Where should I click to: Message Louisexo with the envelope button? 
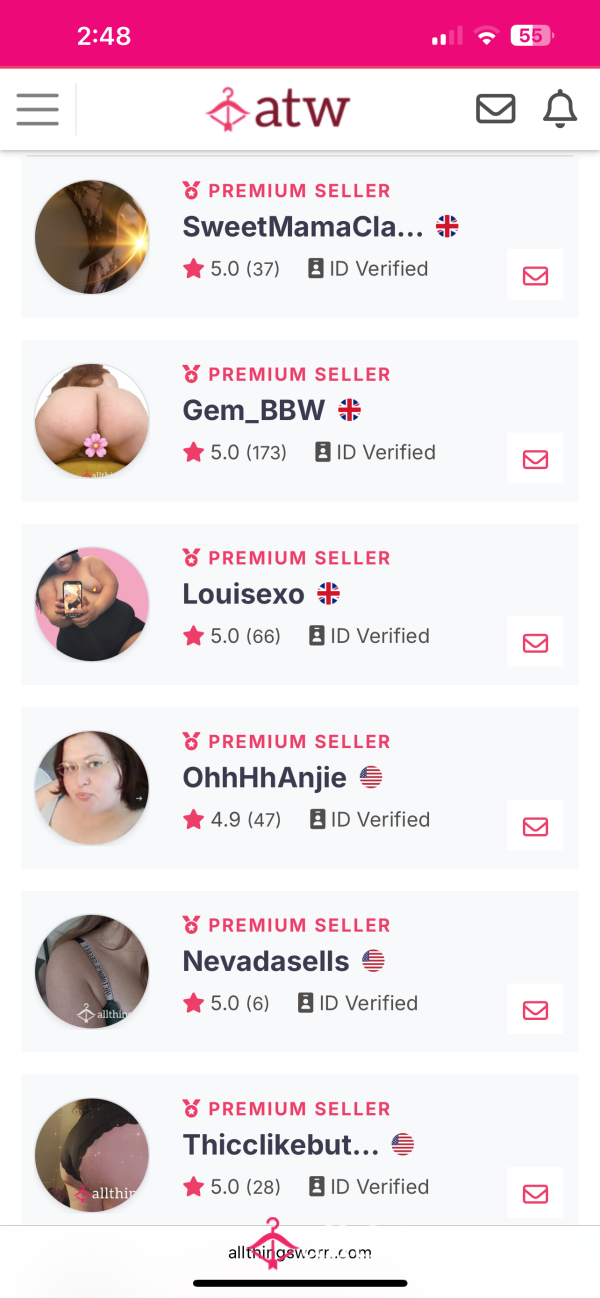pyautogui.click(x=536, y=642)
